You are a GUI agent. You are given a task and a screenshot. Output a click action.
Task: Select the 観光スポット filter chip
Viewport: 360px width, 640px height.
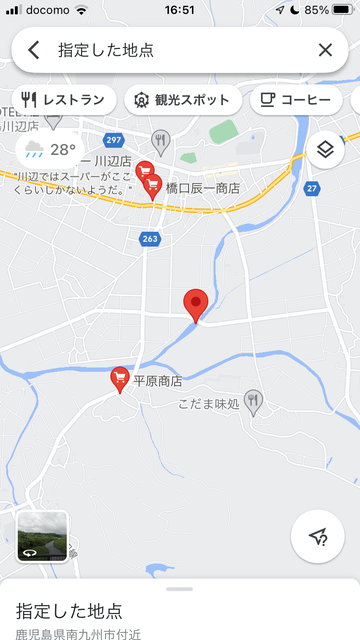coord(183,100)
